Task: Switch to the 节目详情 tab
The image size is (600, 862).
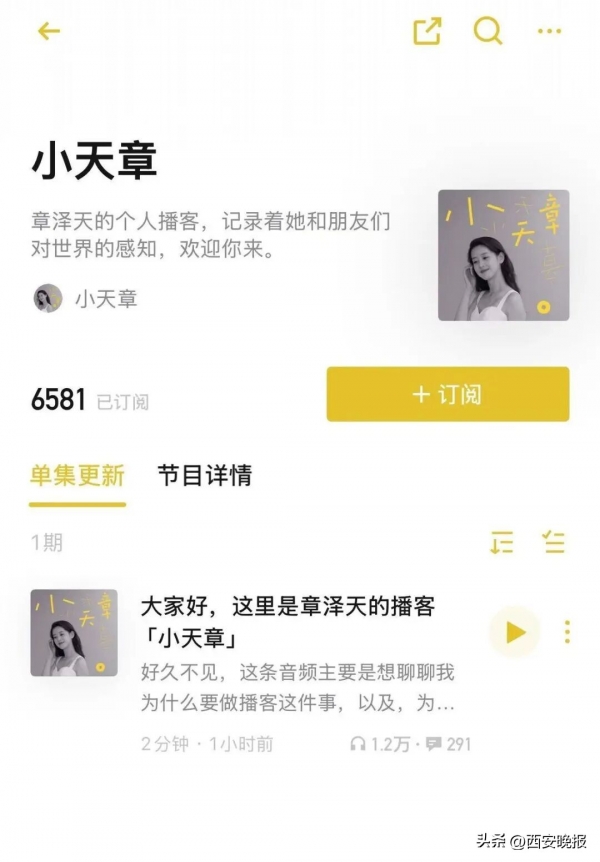Action: pos(204,476)
